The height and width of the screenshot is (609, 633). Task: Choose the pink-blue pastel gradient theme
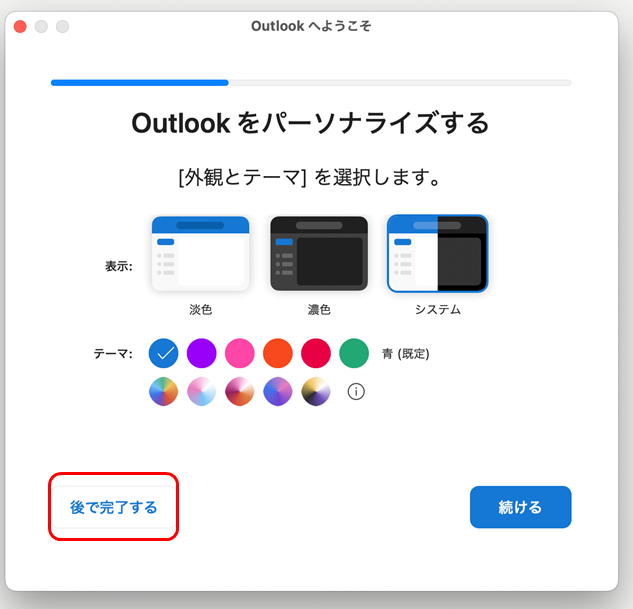click(202, 392)
